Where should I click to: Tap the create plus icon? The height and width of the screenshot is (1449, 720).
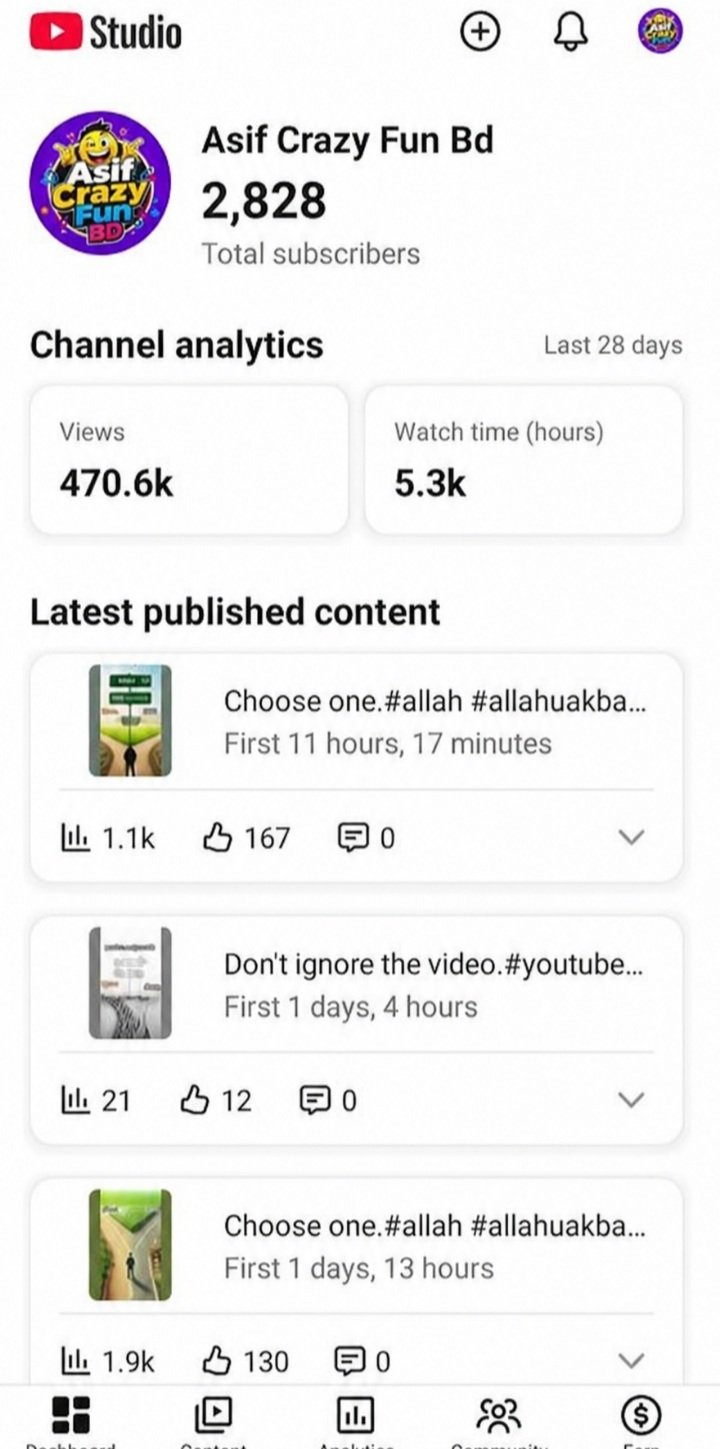(480, 32)
